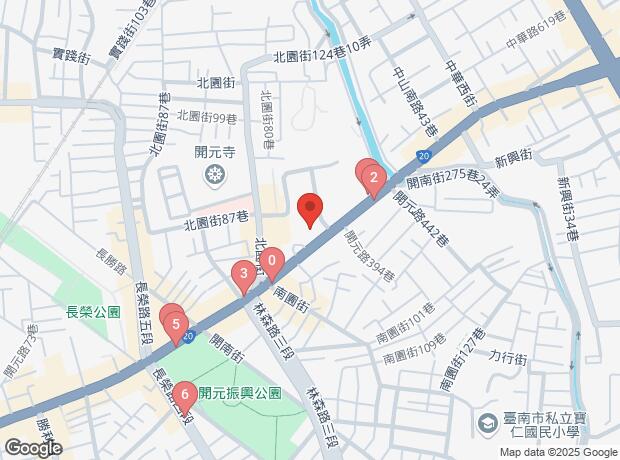
Task: Tap map marker number 5
Action: tap(176, 324)
